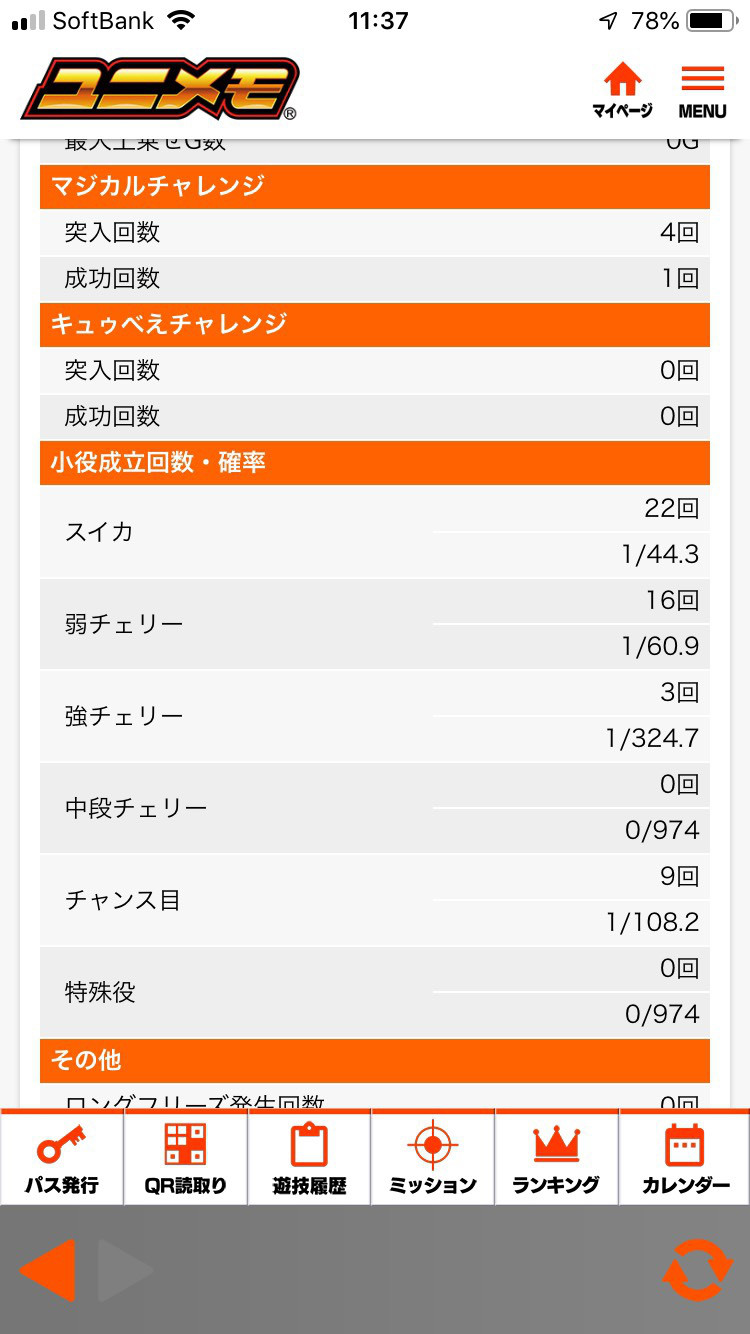Viewport: 750px width, 1334px height.
Task: Open the ミッション tab
Action: click(x=433, y=1158)
